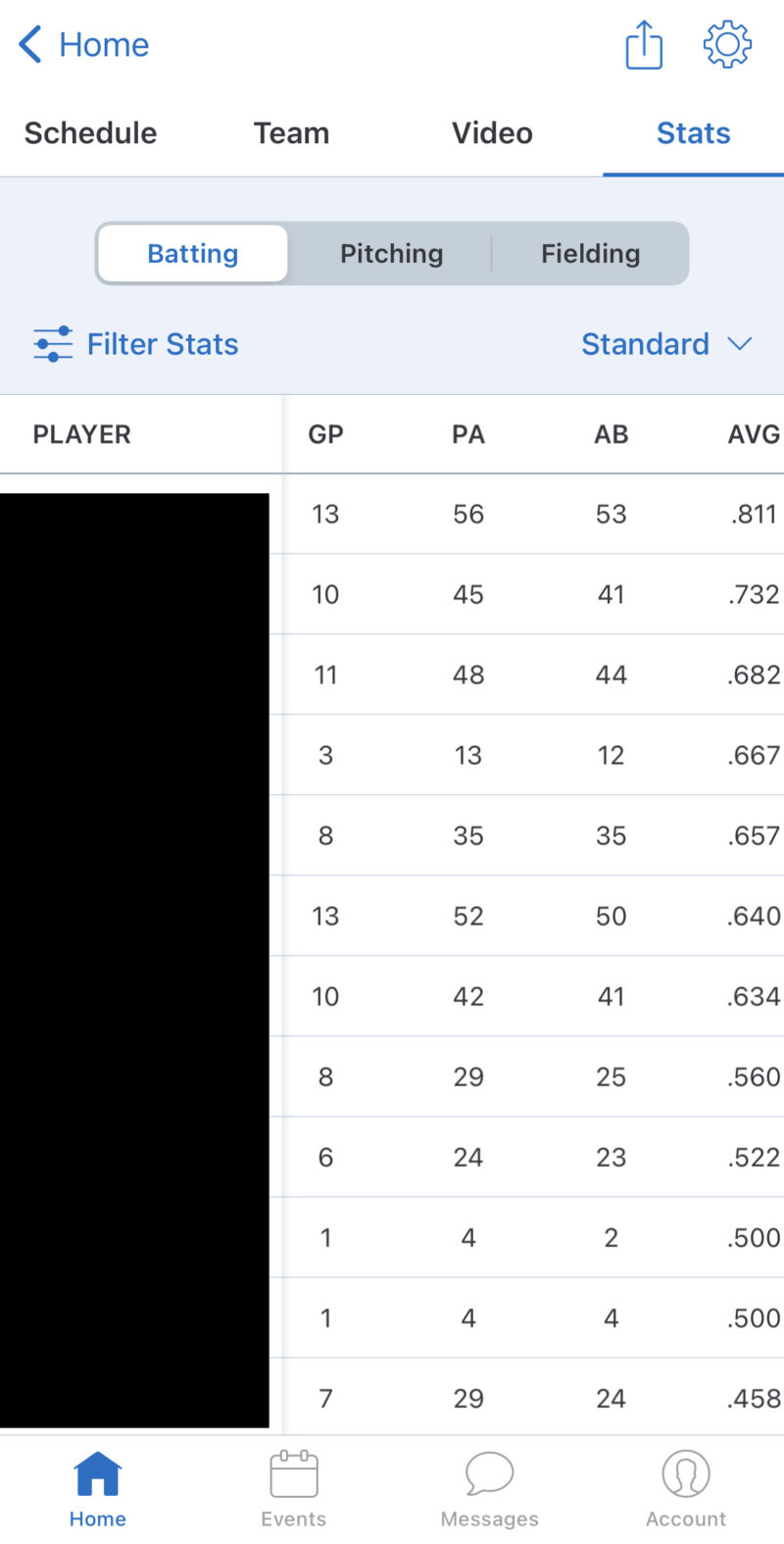
Task: Open the Messages tab
Action: [x=489, y=1489]
